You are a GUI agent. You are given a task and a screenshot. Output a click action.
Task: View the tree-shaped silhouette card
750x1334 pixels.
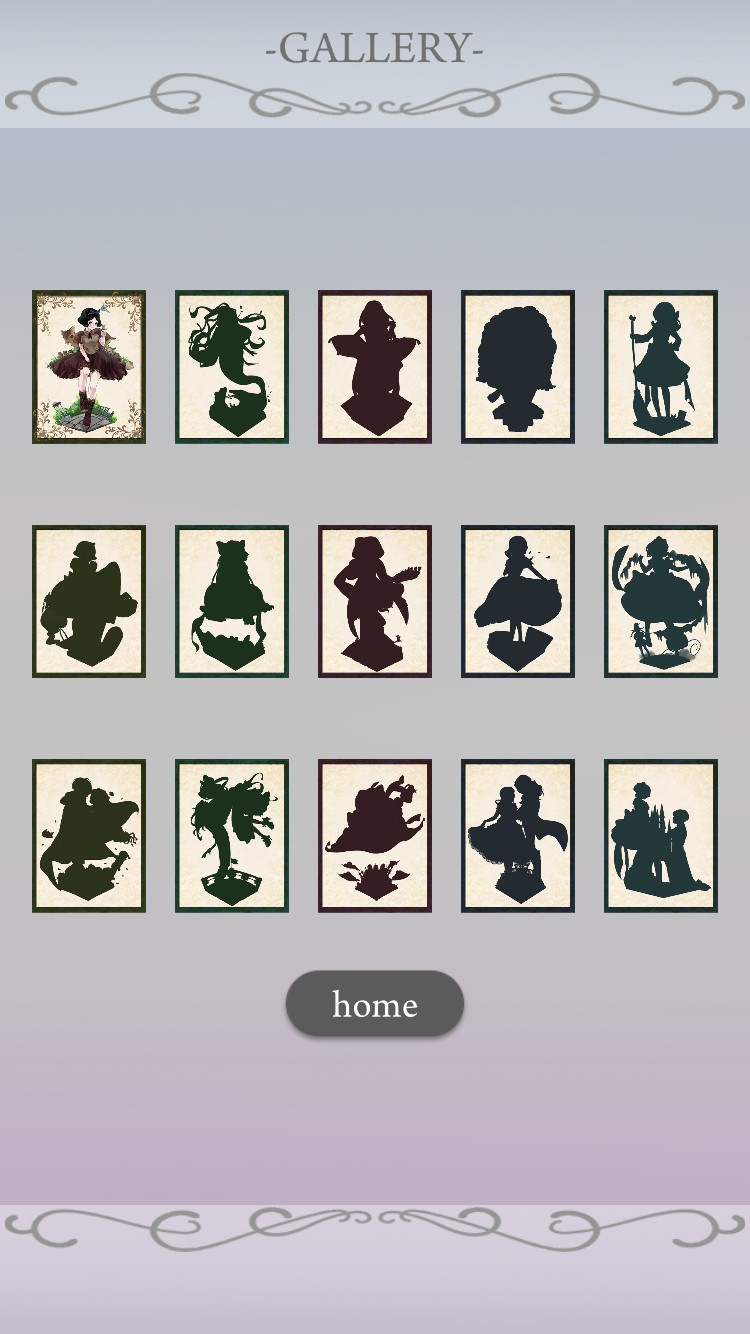pos(232,836)
